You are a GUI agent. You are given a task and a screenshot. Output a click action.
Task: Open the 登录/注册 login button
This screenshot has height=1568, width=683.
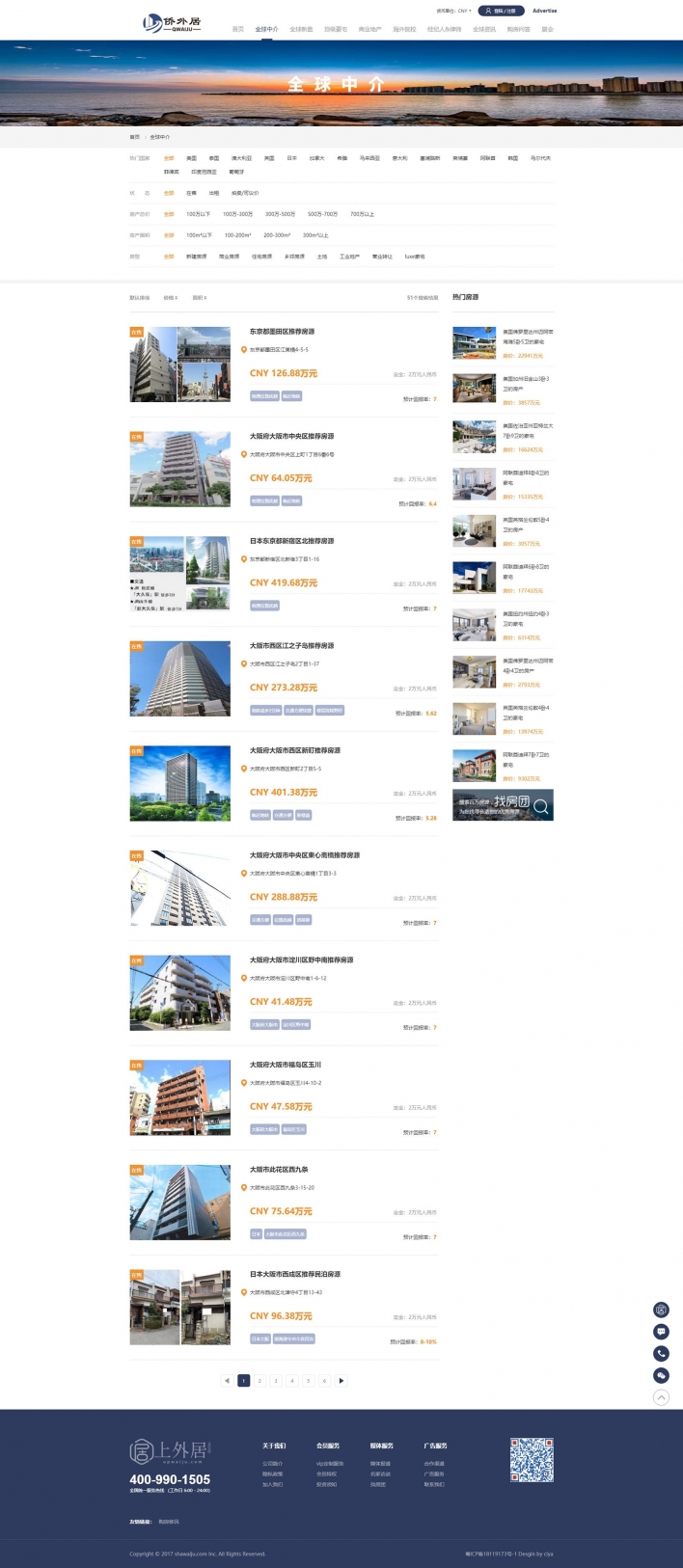tap(501, 11)
